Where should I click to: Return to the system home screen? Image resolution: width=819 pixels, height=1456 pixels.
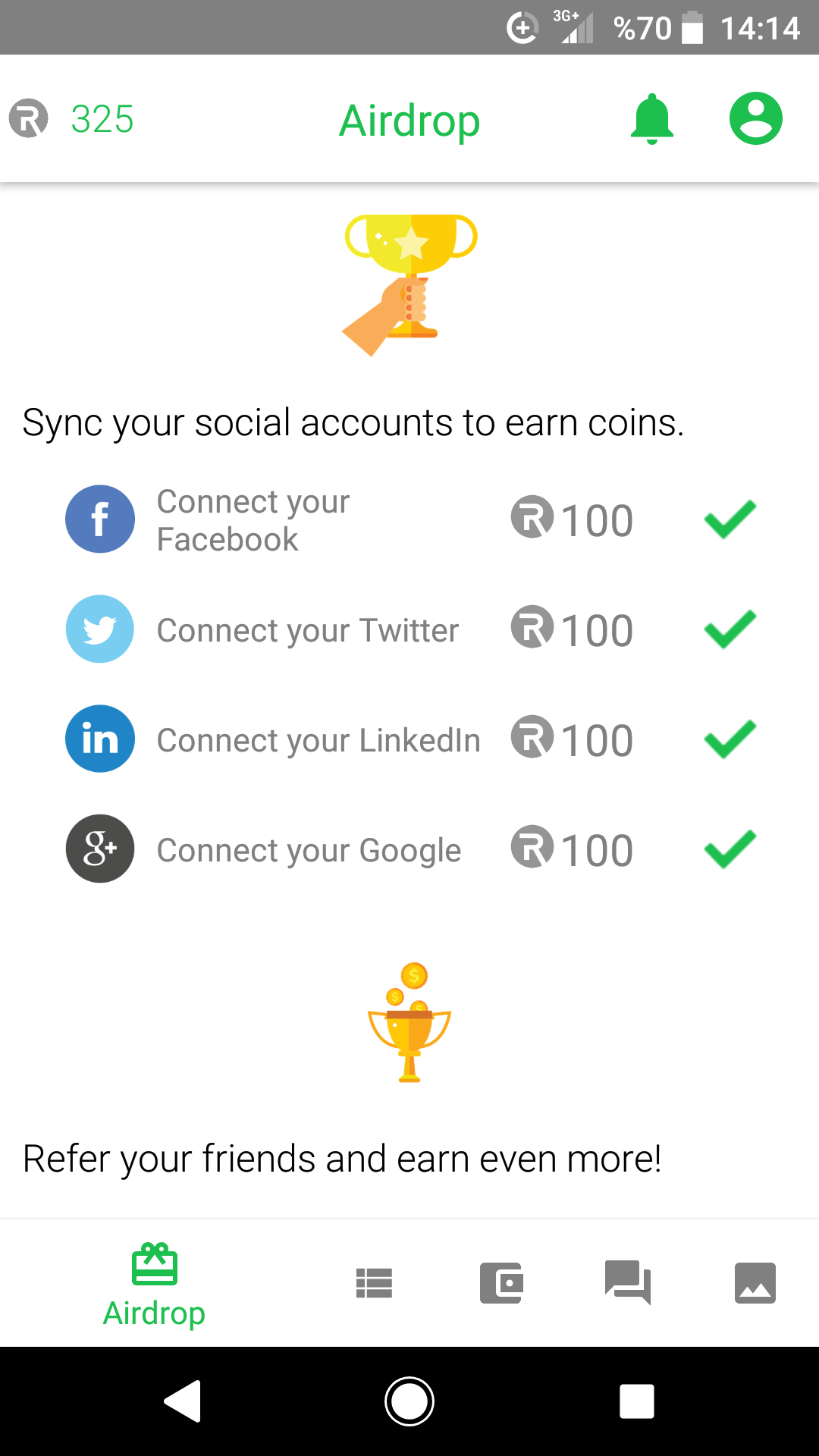click(x=409, y=1401)
